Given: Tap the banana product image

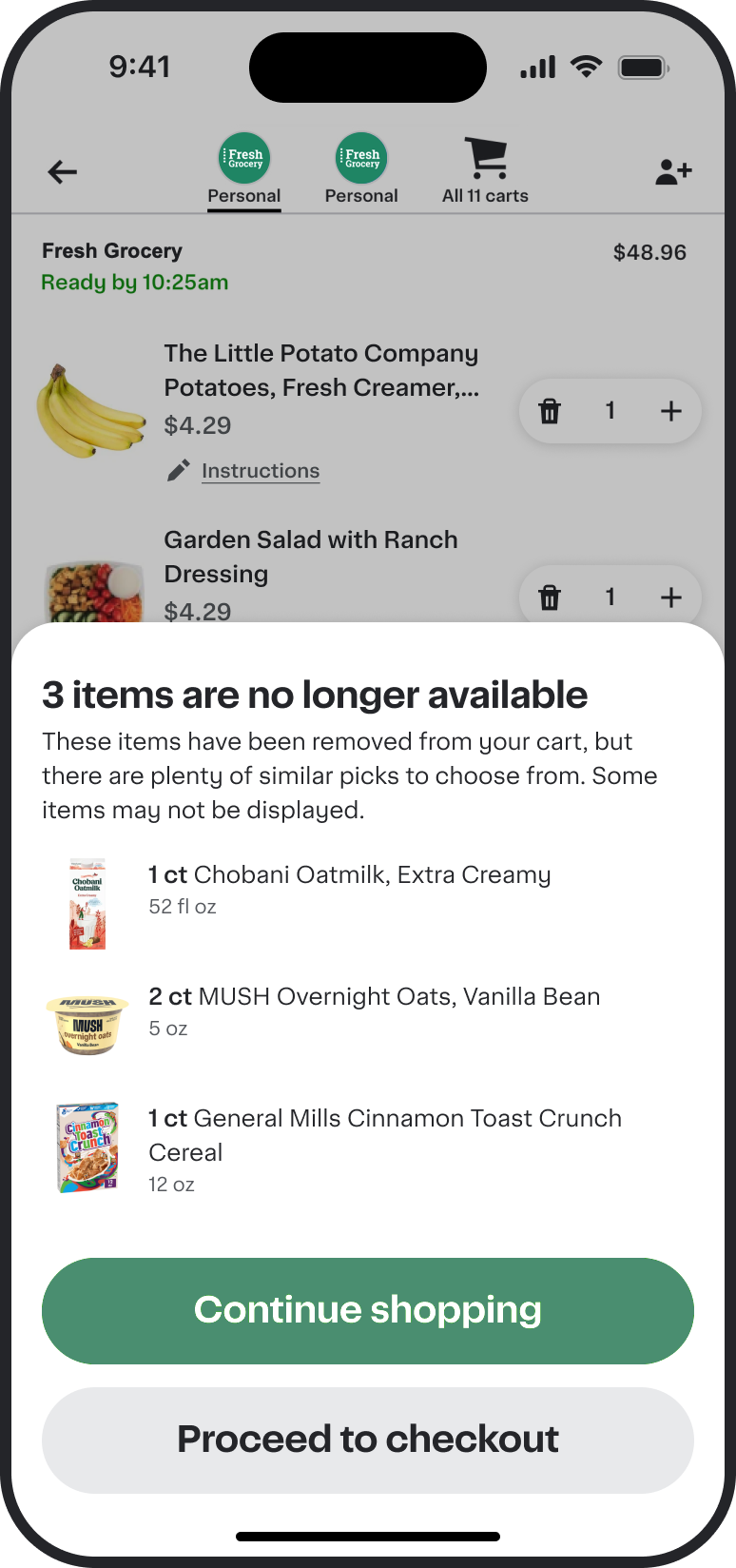Looking at the screenshot, I should (x=90, y=407).
